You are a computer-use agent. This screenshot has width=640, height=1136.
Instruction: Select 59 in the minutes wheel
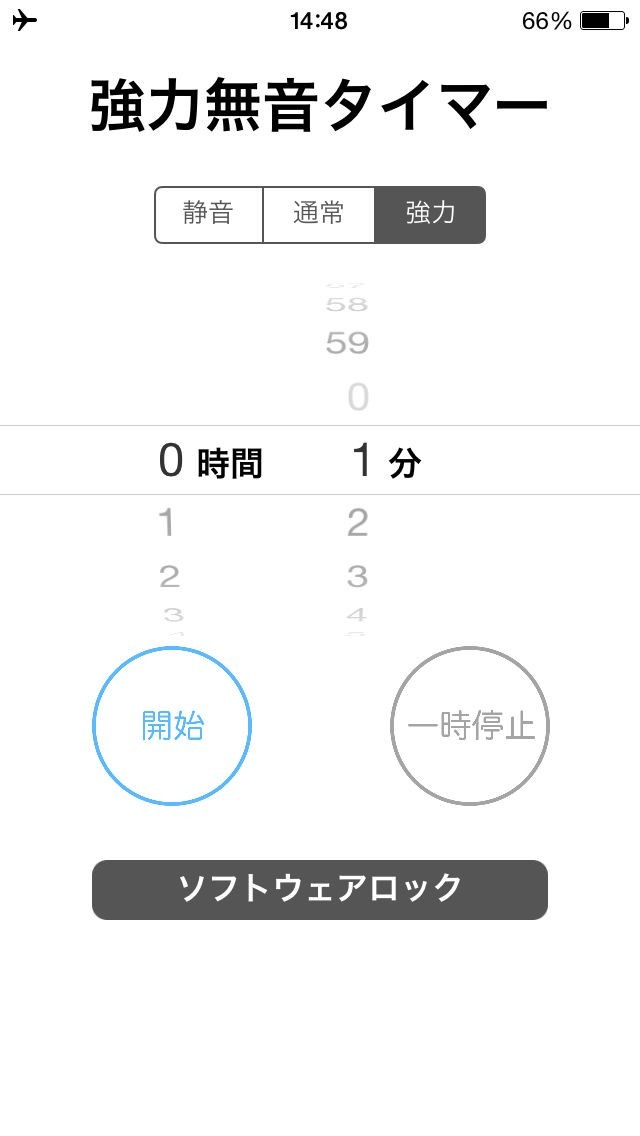(x=348, y=343)
